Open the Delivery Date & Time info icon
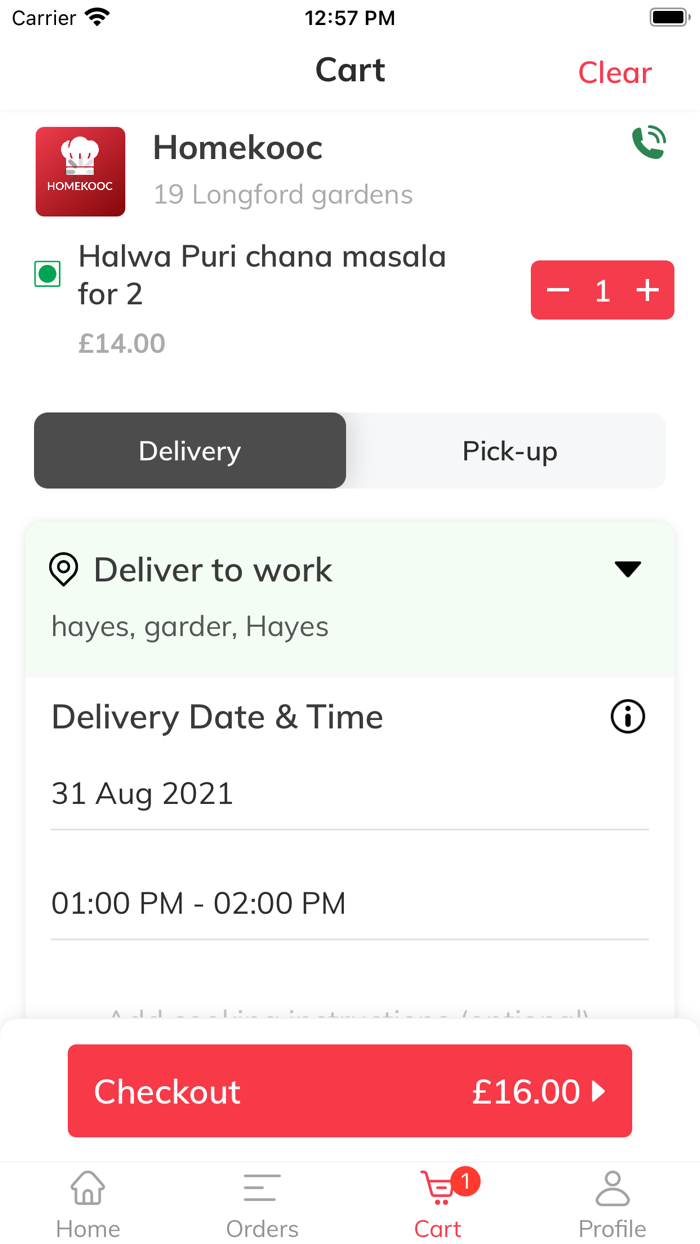 click(x=628, y=716)
